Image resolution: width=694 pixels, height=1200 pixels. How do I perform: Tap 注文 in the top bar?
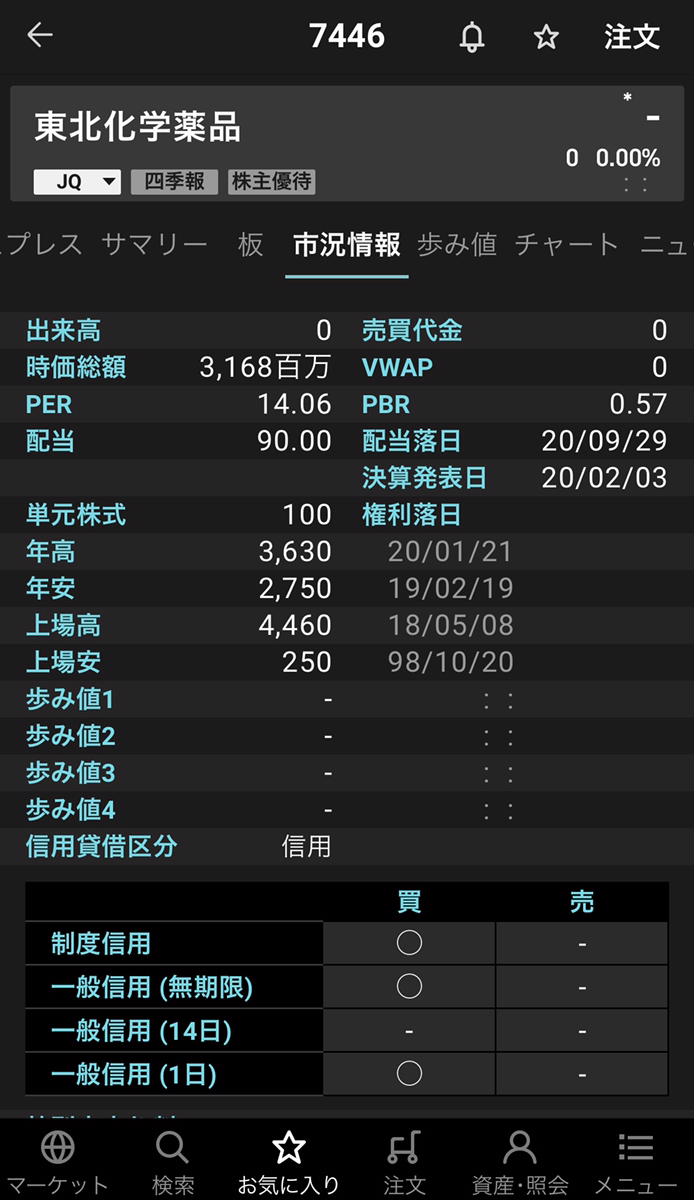point(632,38)
